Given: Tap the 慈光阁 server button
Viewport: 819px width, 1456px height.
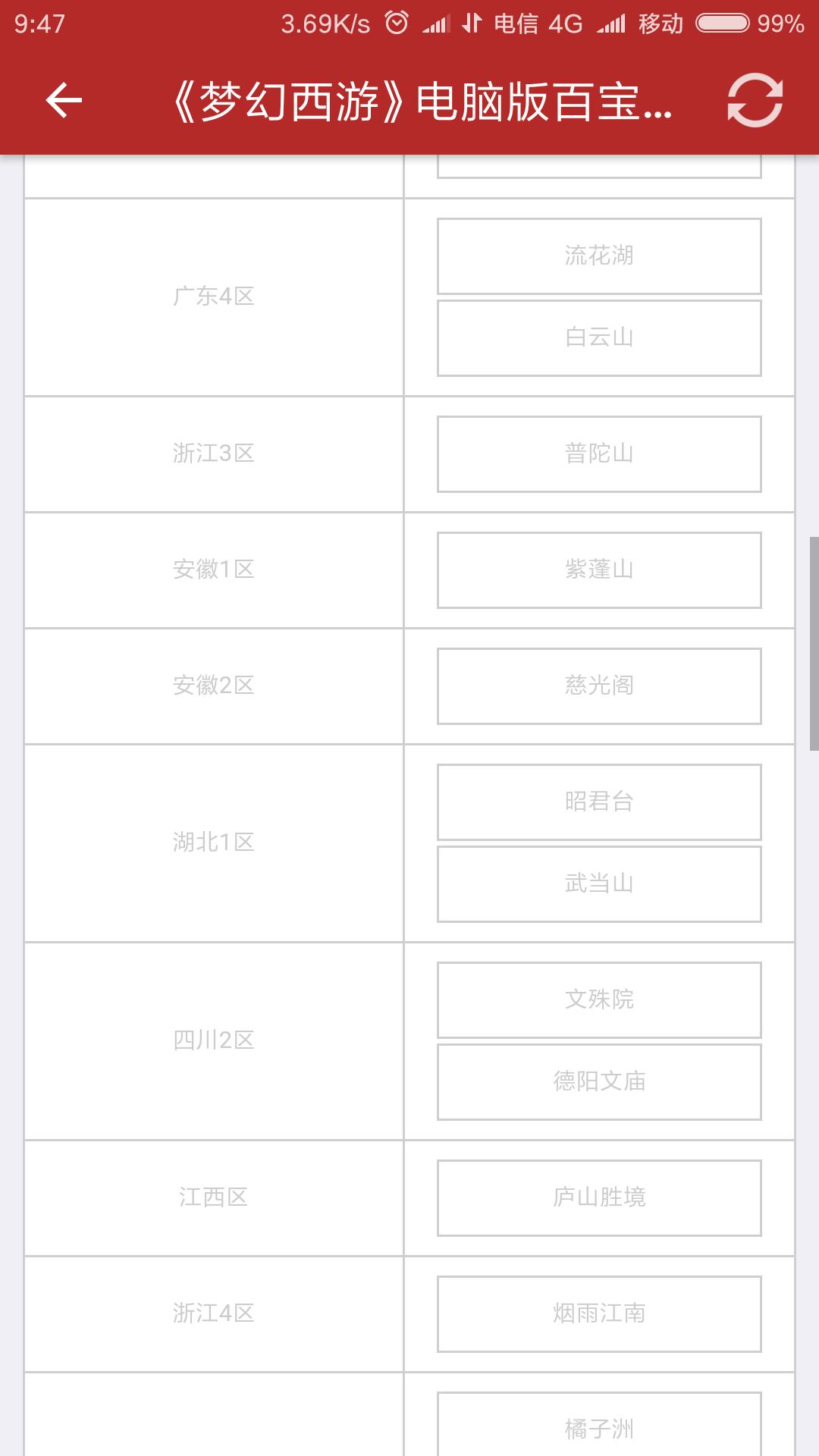Looking at the screenshot, I should [599, 686].
